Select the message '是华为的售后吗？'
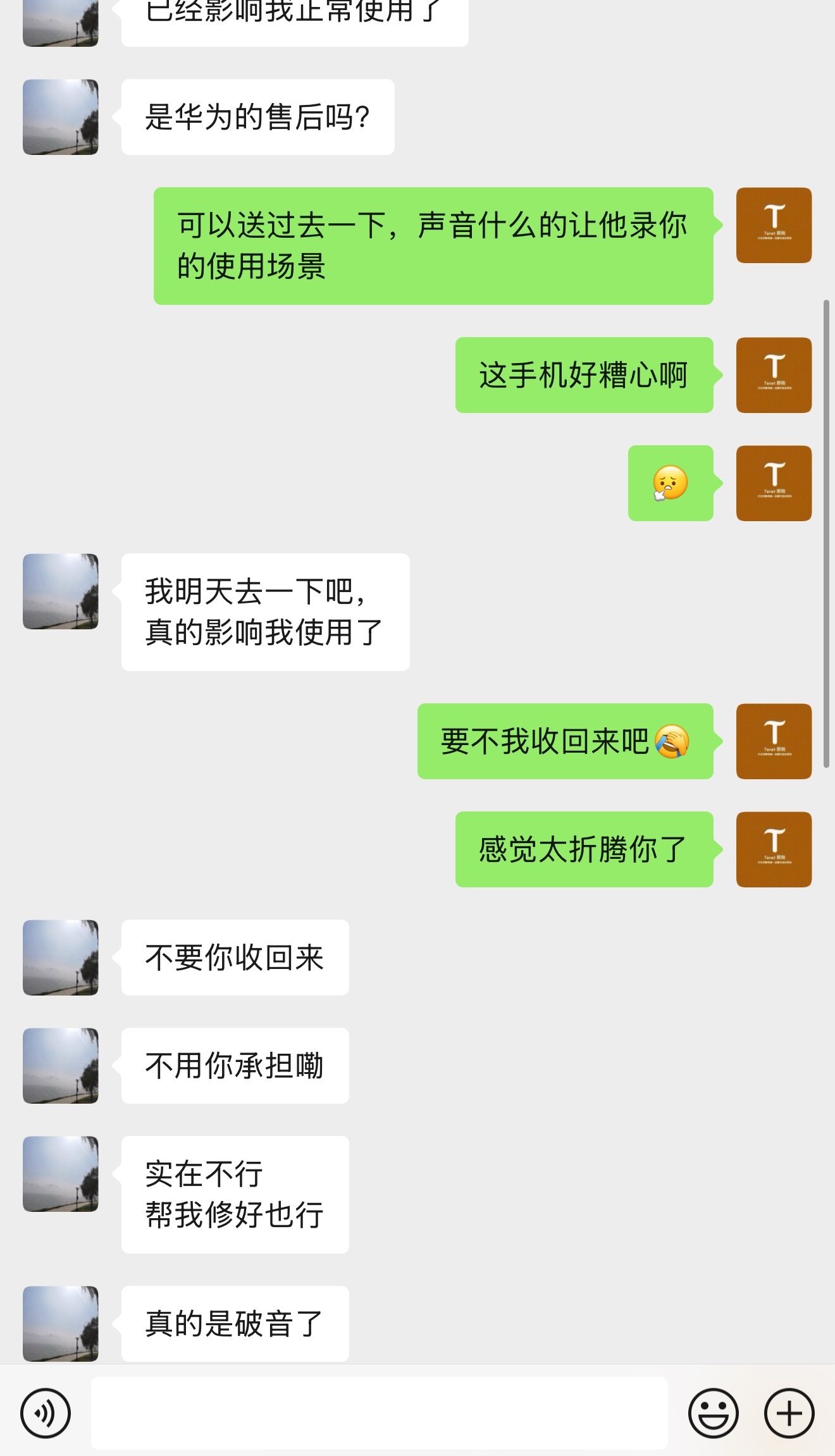This screenshot has height=1456, width=835. tap(256, 117)
